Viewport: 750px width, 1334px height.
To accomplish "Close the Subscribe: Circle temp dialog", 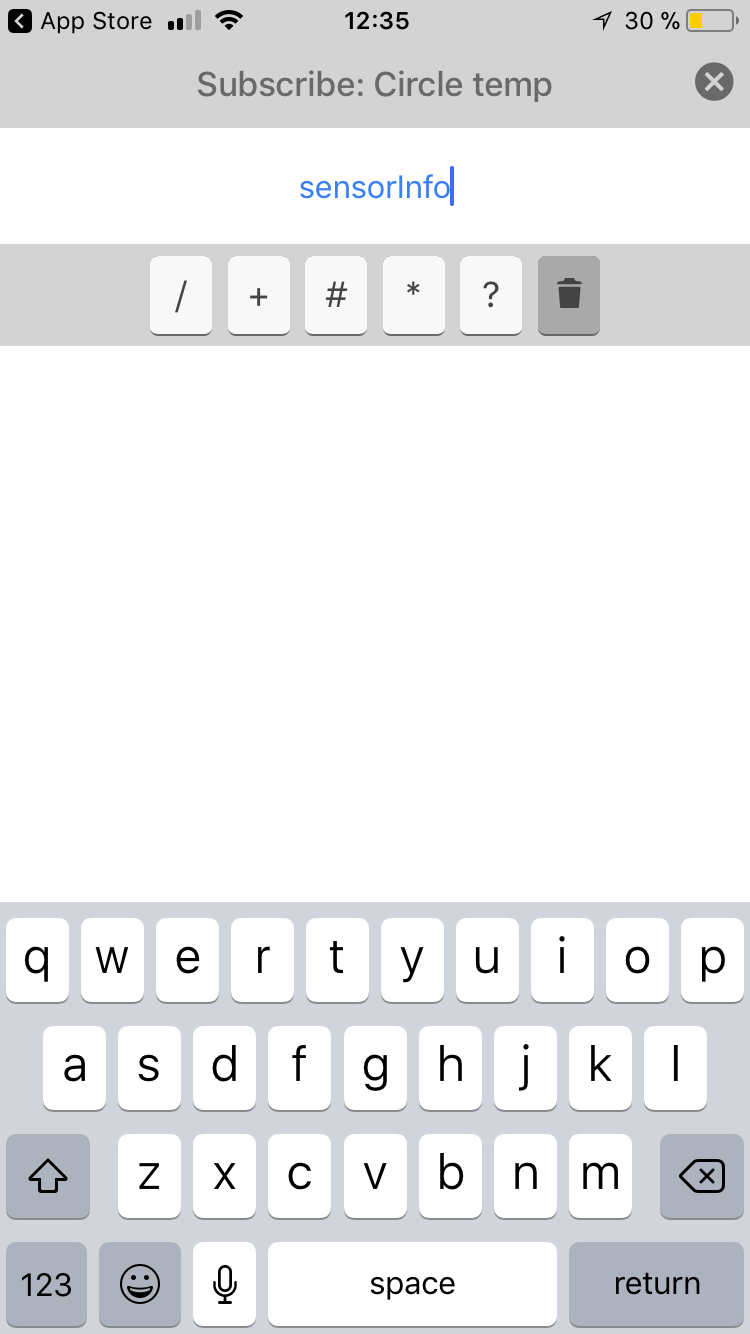I will (713, 82).
